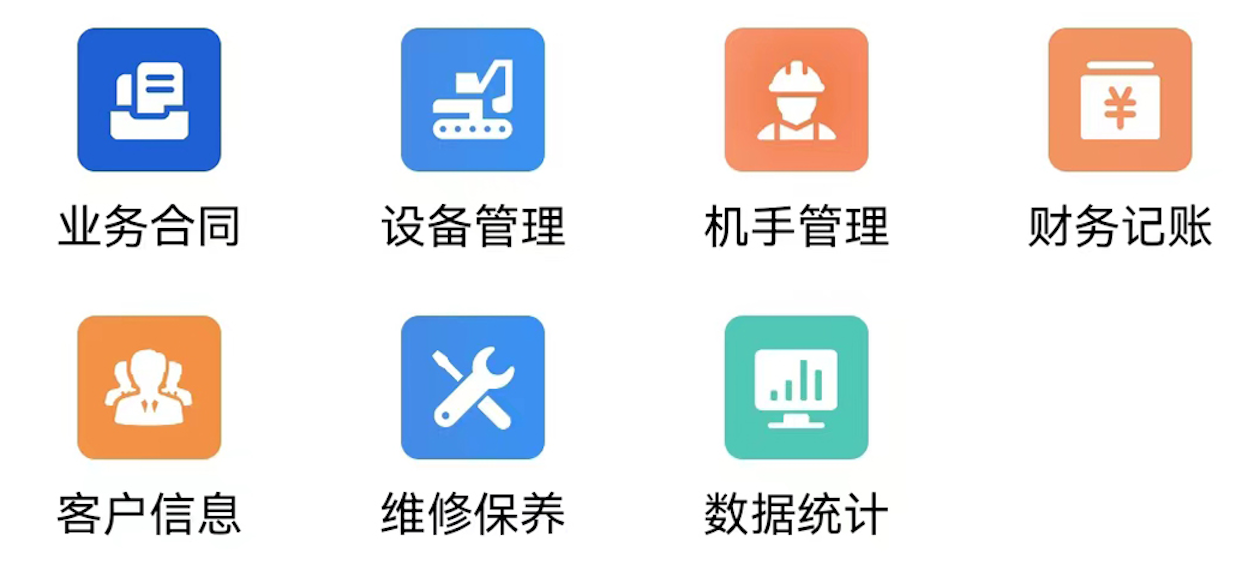Open the 业务合同 contracts module

tap(149, 100)
